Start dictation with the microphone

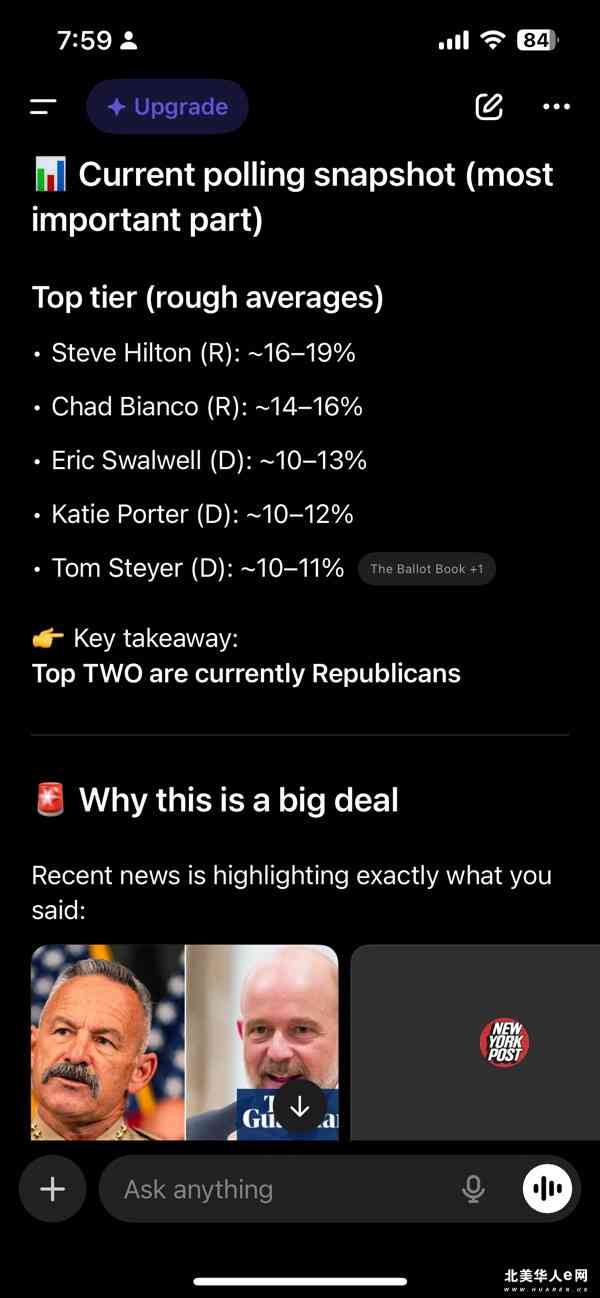473,1189
